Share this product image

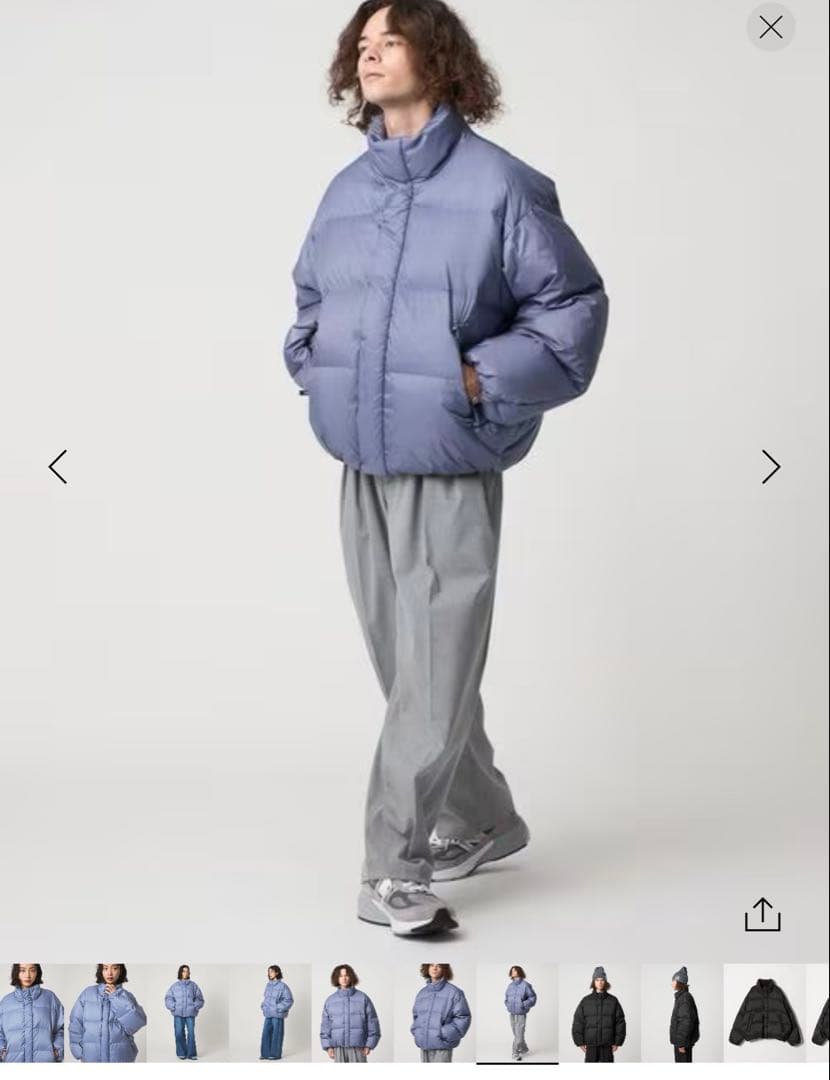pyautogui.click(x=762, y=914)
